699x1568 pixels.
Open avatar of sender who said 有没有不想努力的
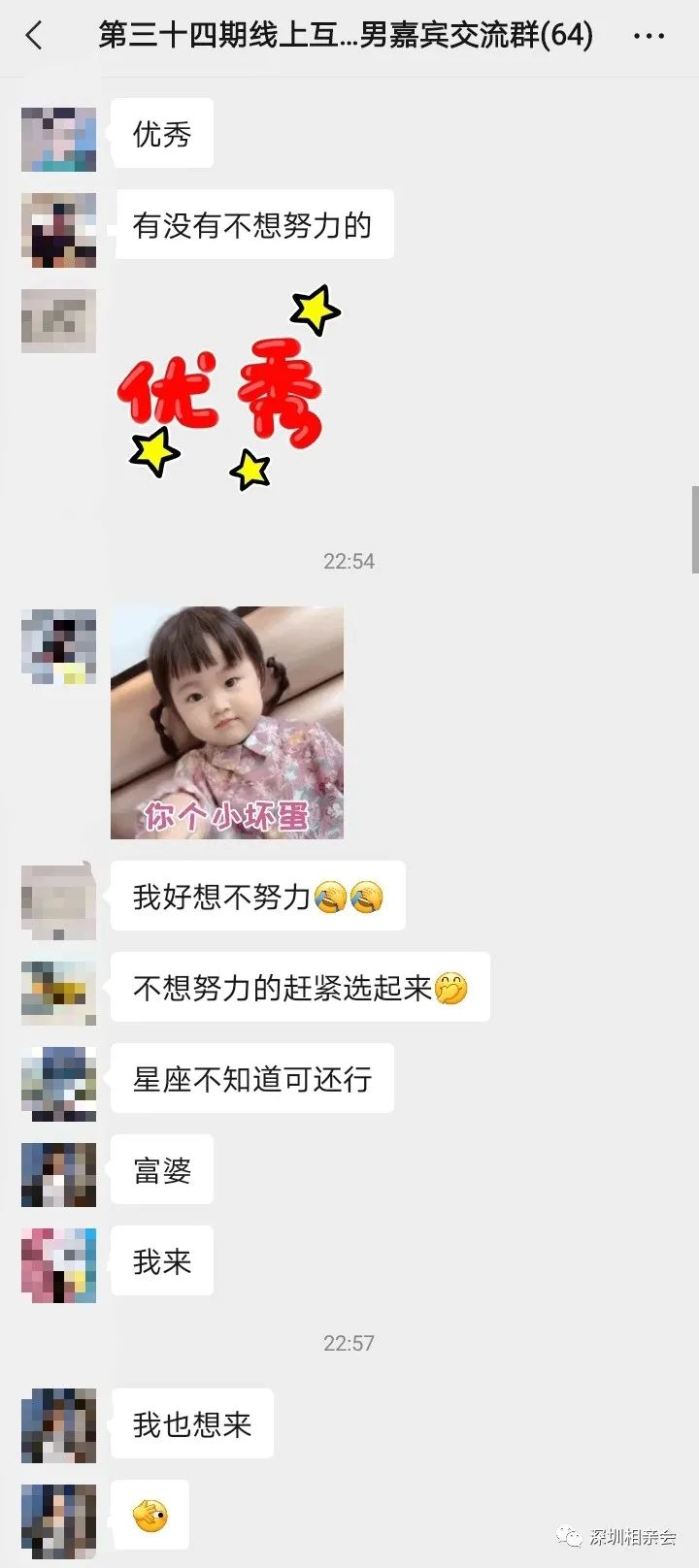click(x=58, y=230)
